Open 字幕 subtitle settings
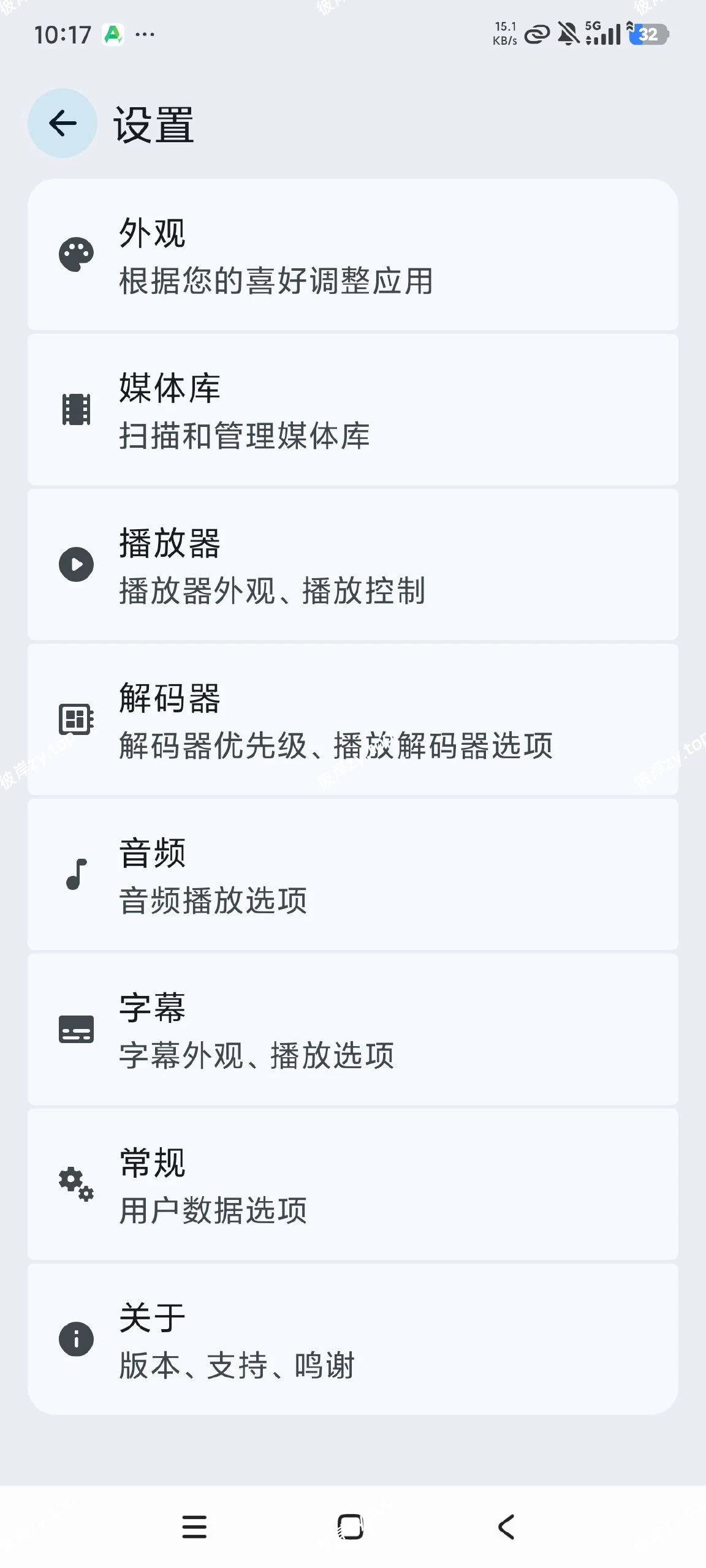Image resolution: width=706 pixels, height=1568 pixels. click(x=353, y=1029)
